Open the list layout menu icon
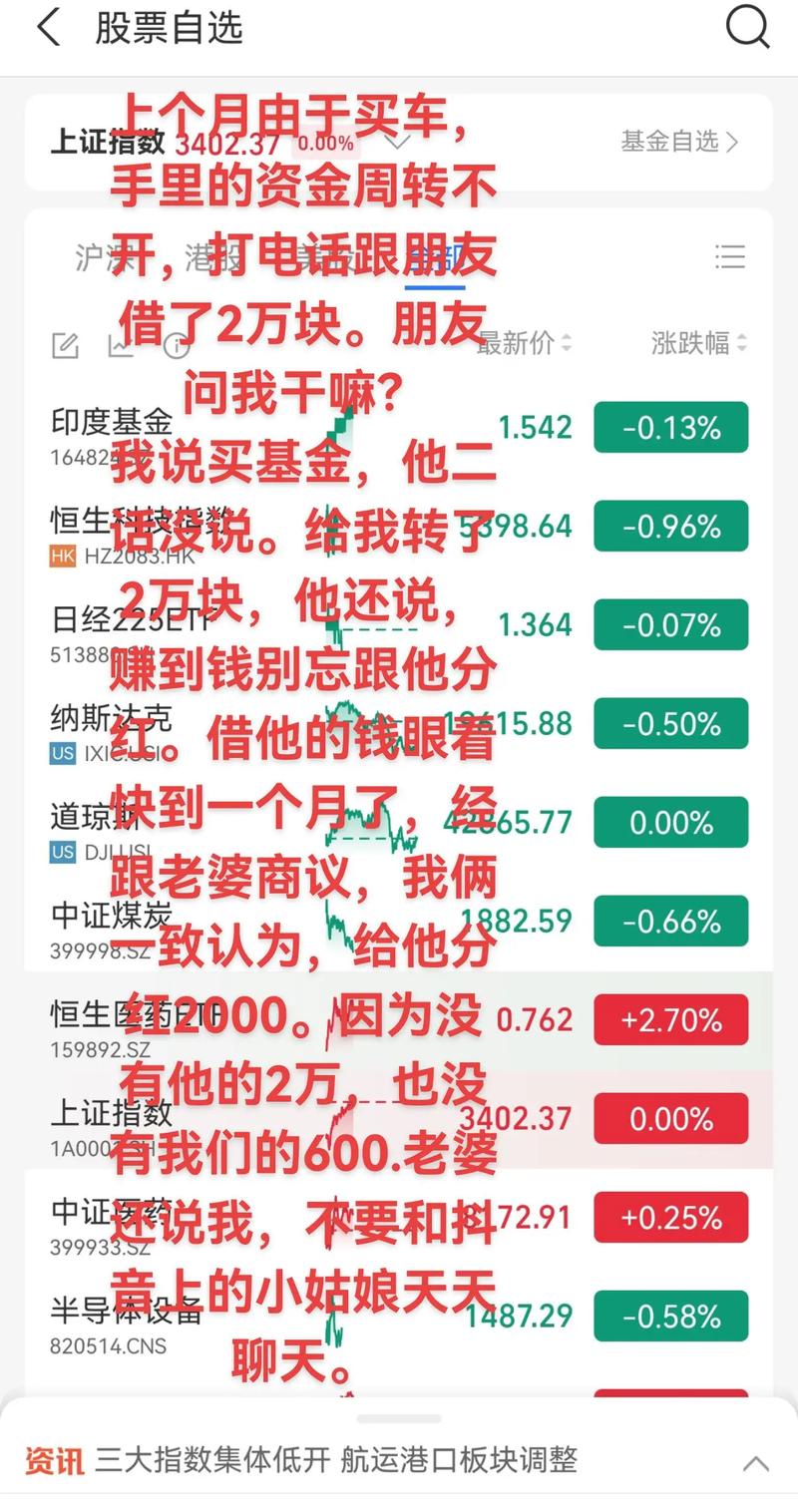Viewport: 798px width, 1512px height. point(730,257)
